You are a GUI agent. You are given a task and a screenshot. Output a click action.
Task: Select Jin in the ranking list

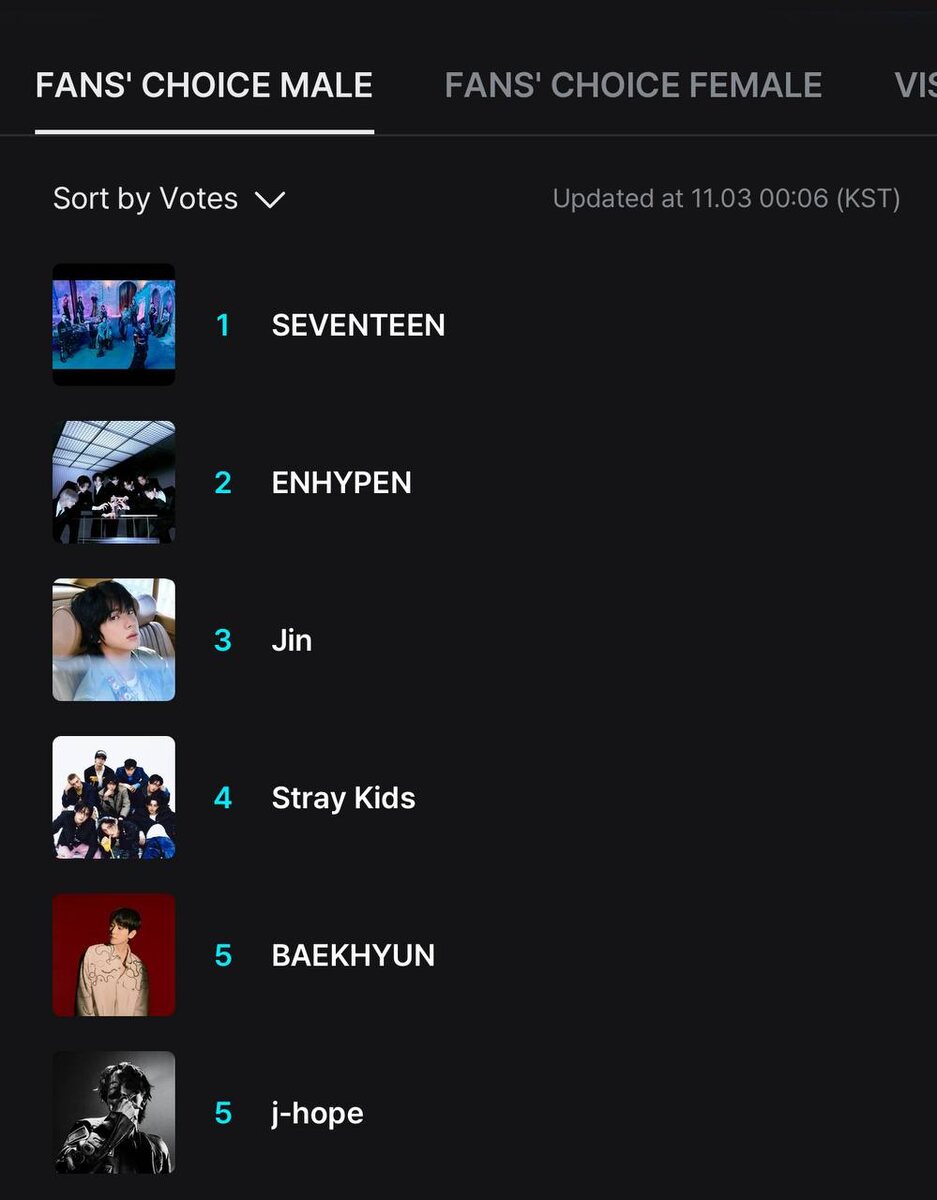point(291,640)
